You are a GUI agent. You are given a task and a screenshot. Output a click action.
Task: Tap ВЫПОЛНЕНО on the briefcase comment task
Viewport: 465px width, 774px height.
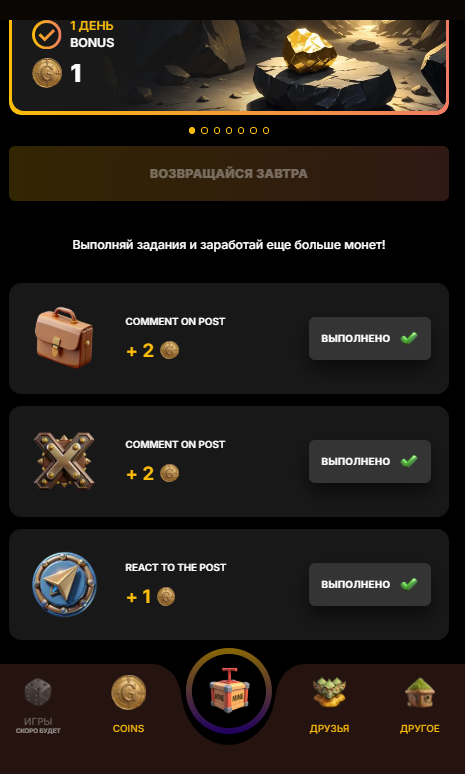point(370,338)
